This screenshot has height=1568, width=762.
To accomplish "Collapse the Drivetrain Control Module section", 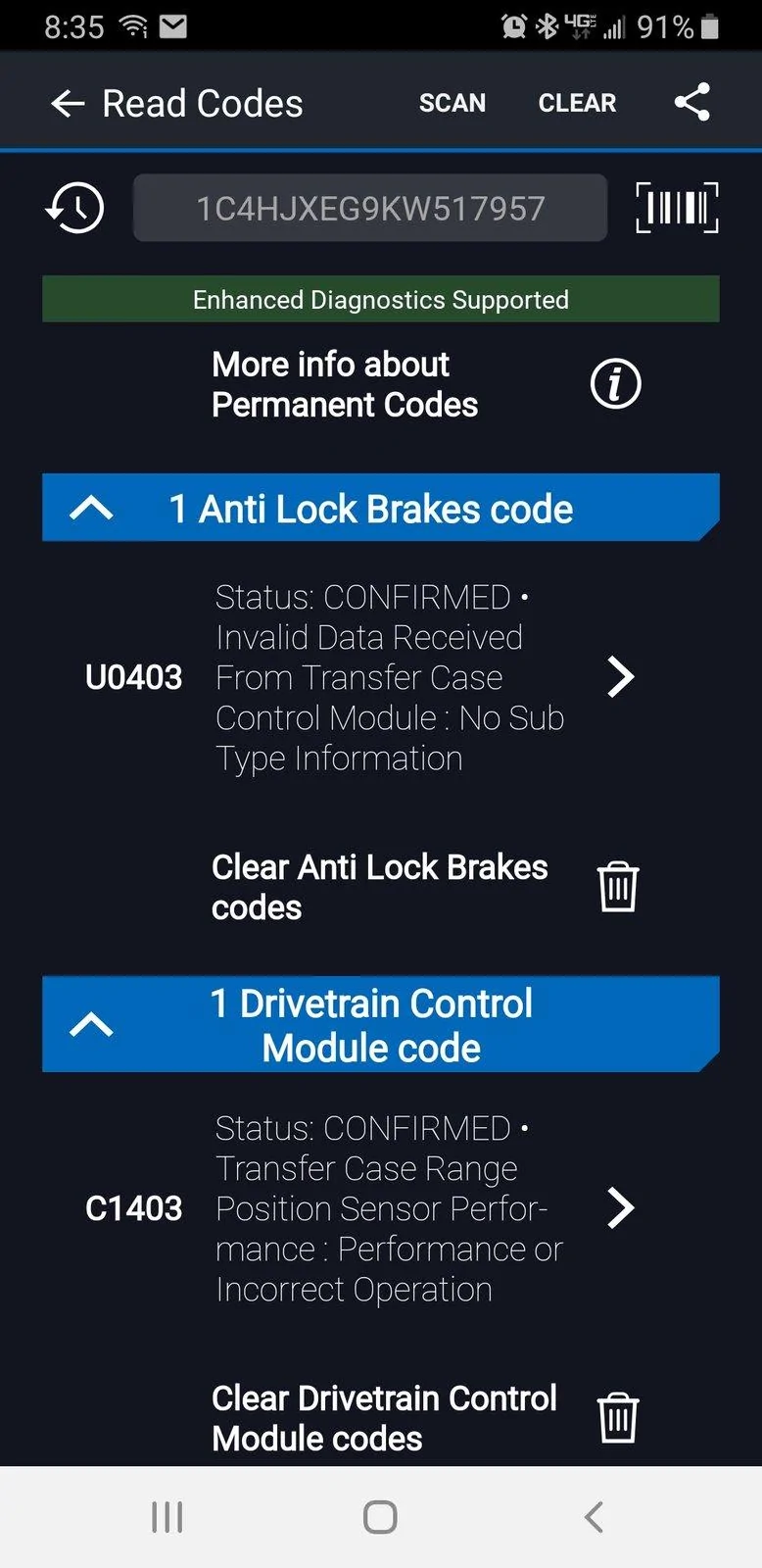I will click(92, 1024).
